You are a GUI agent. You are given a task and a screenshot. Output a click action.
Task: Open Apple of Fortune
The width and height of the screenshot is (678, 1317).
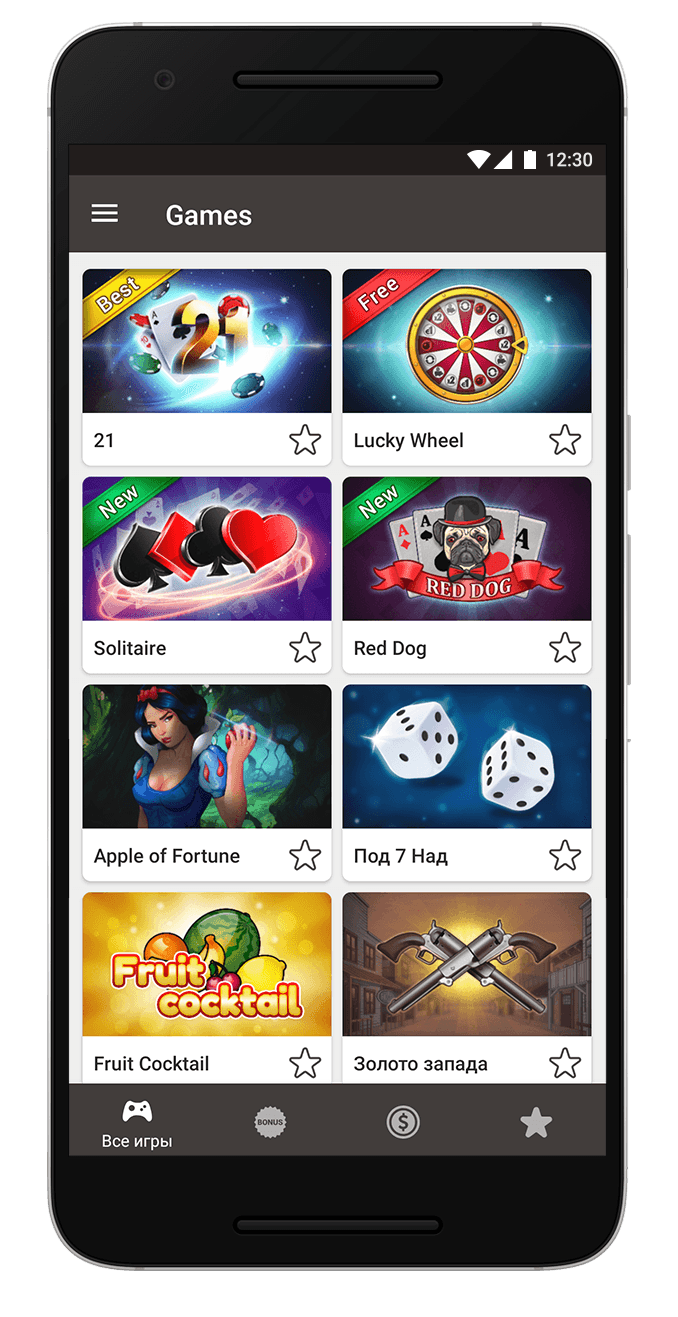pyautogui.click(x=206, y=757)
